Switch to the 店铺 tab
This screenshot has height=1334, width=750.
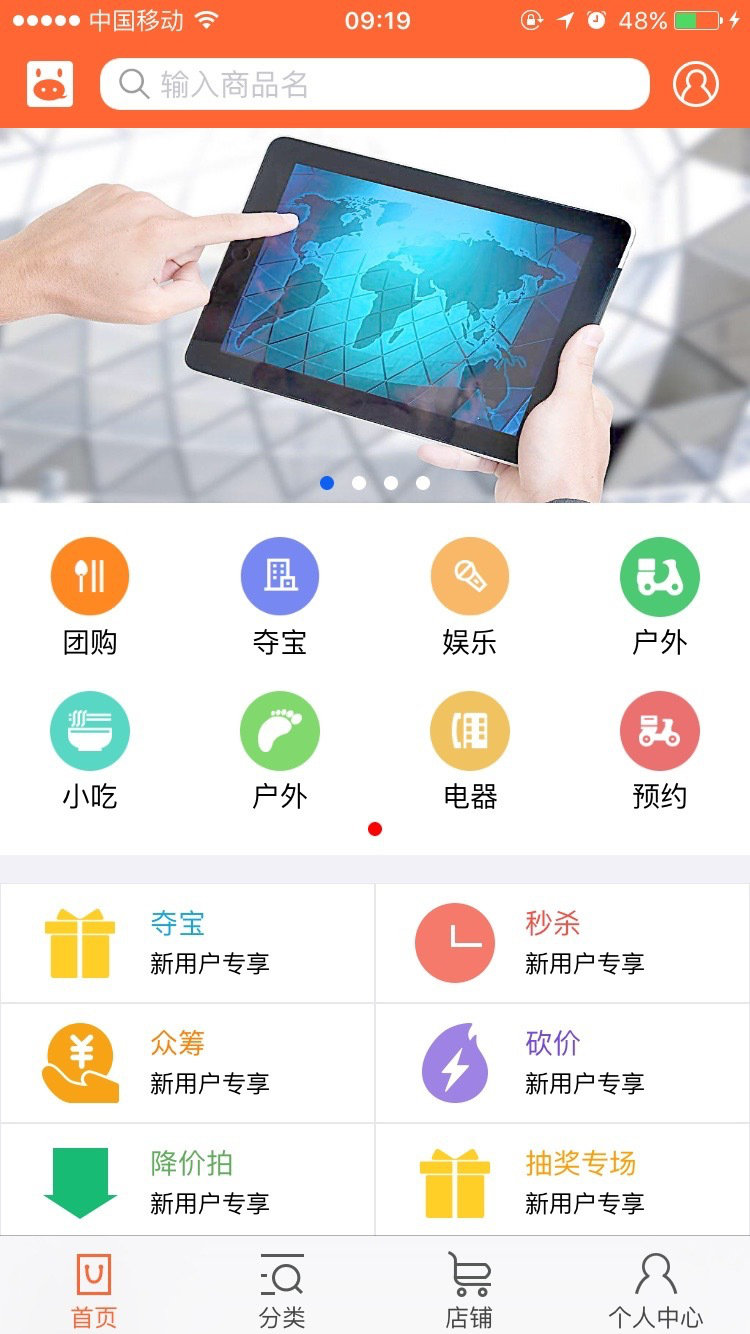pos(469,1290)
